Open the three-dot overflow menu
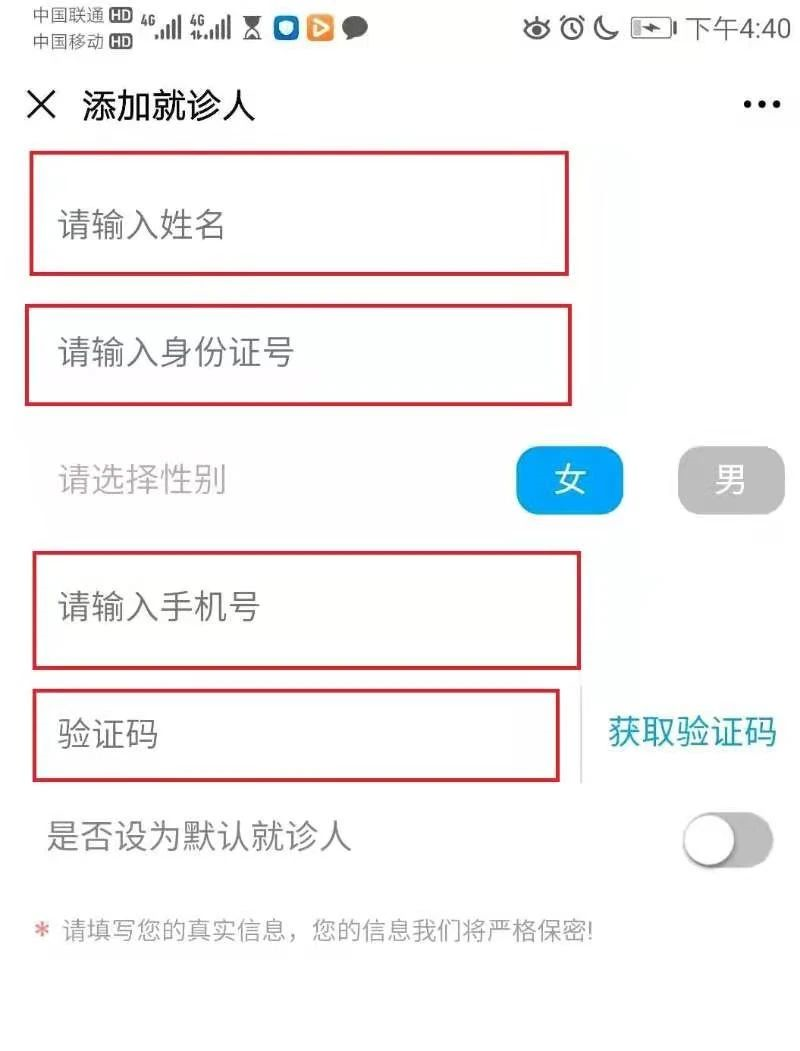800x1051 pixels. pos(762,105)
